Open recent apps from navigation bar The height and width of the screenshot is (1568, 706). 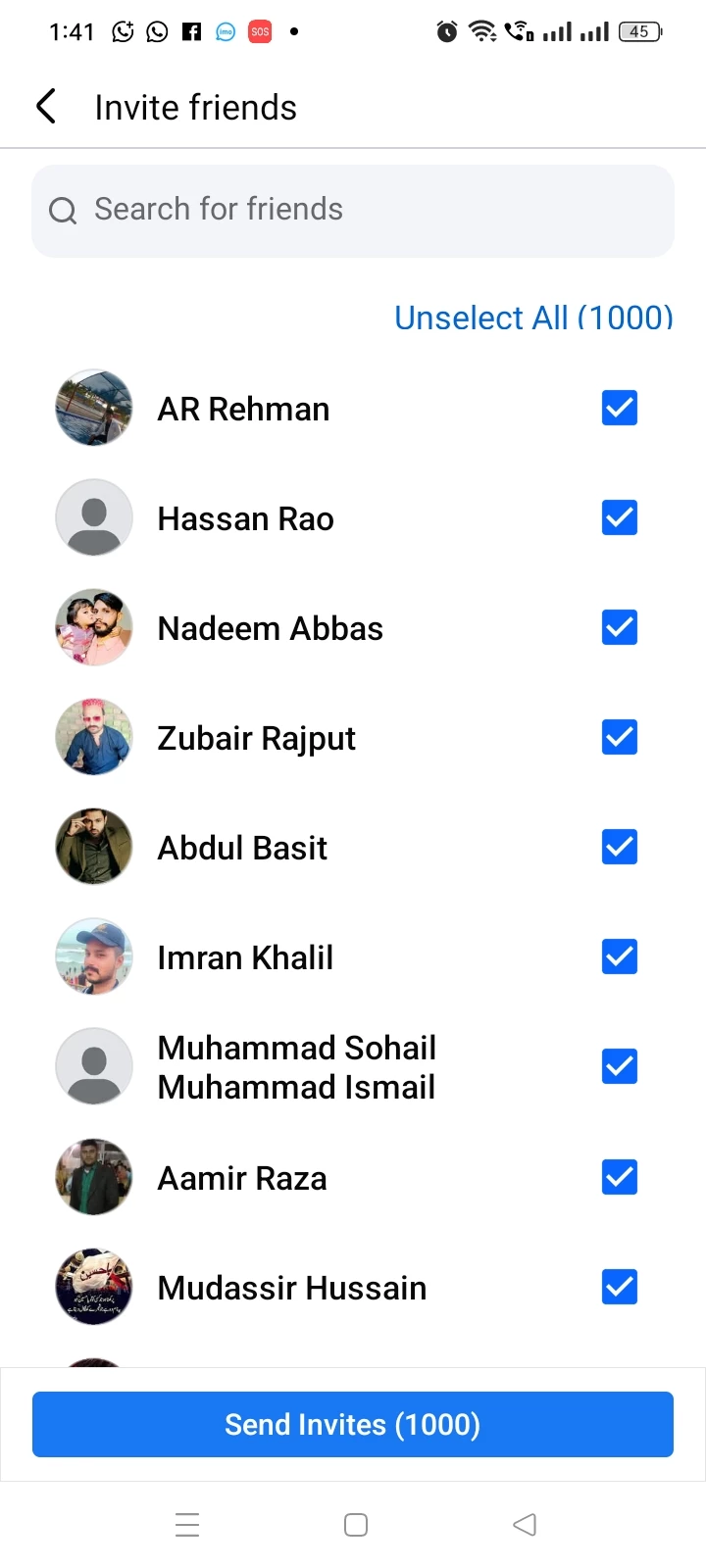tap(187, 1525)
